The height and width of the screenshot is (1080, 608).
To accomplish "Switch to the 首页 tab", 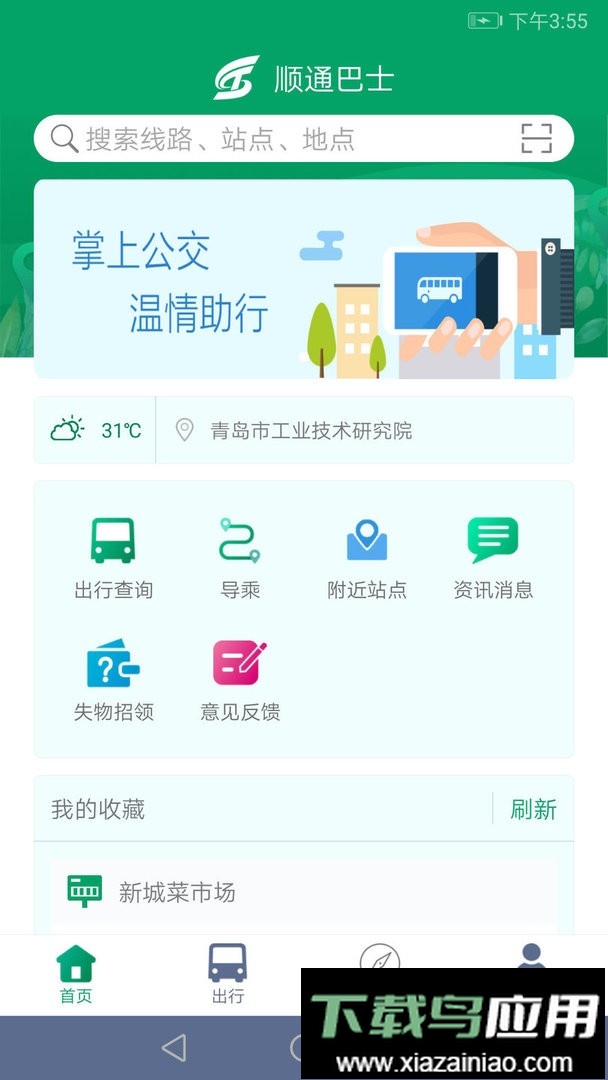I will [76, 975].
